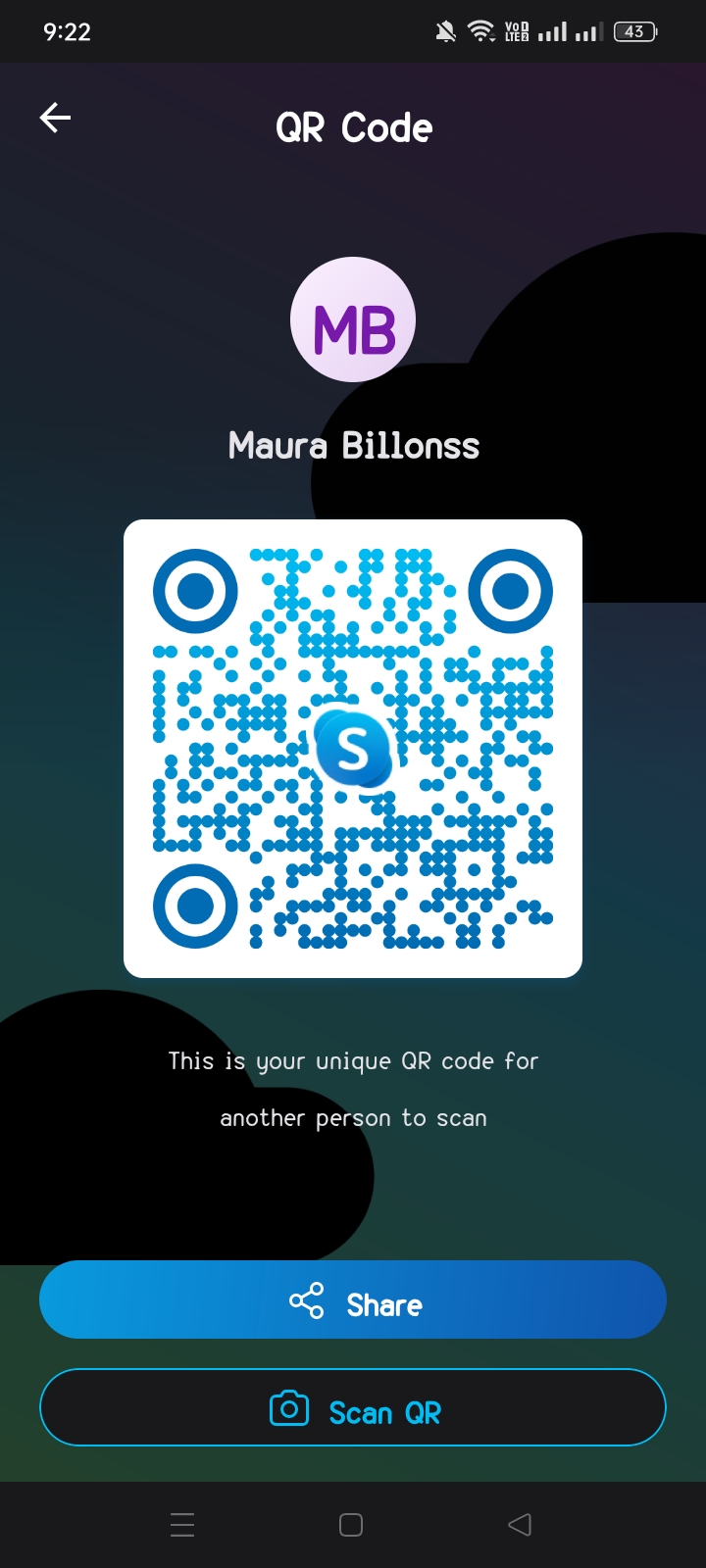Image resolution: width=706 pixels, height=1568 pixels.
Task: Open the system recent apps menu
Action: pyautogui.click(x=182, y=1525)
